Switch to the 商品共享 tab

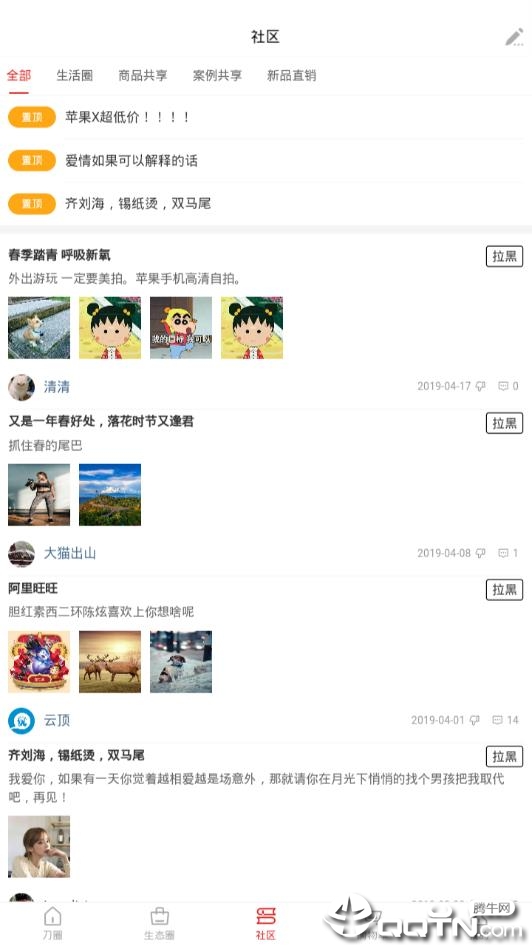(143, 75)
